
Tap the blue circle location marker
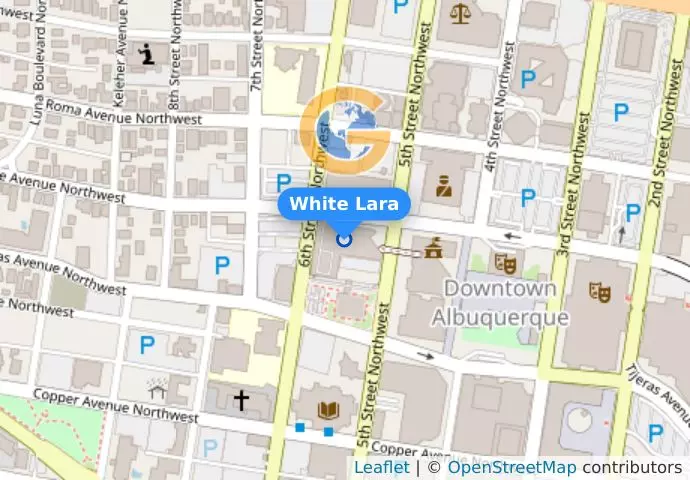344,239
